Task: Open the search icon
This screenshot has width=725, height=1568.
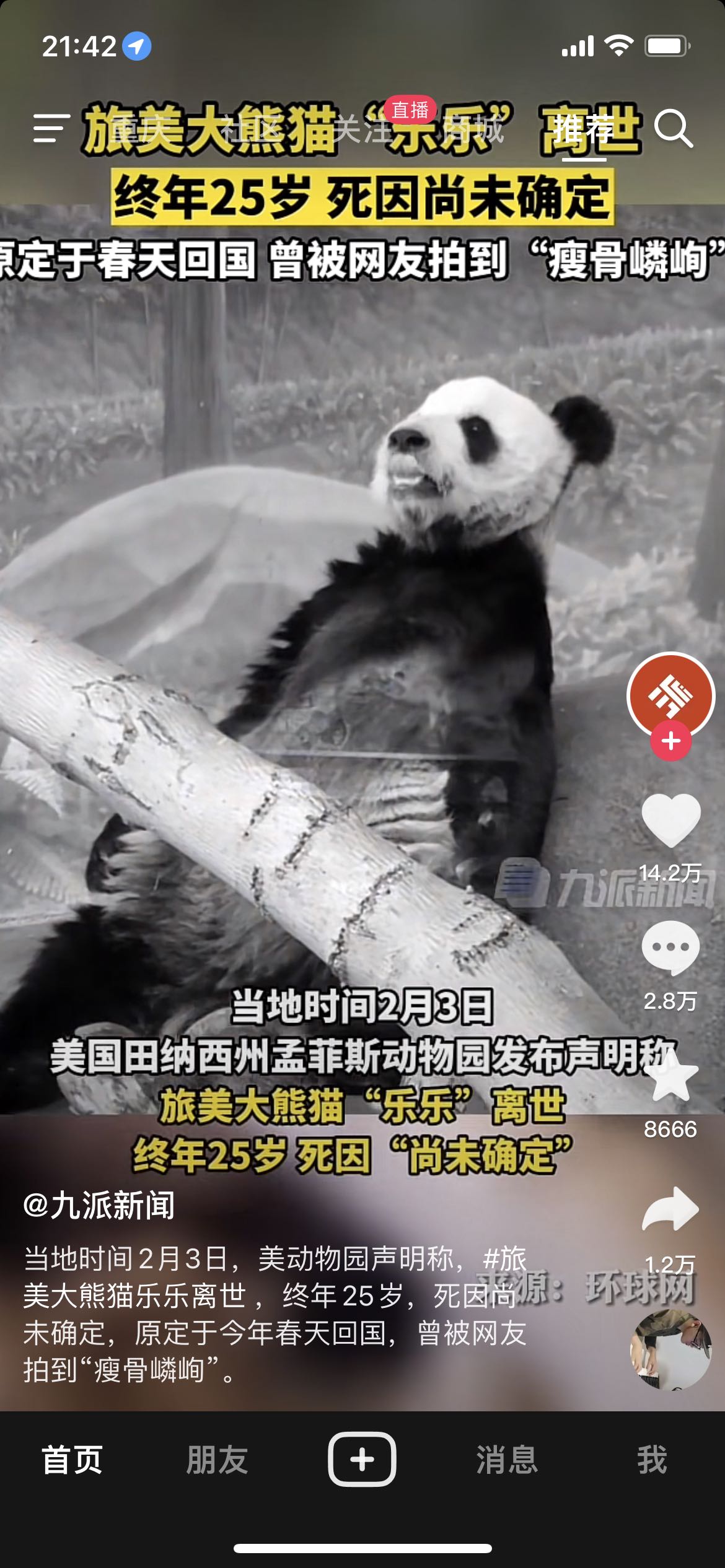Action: click(673, 129)
